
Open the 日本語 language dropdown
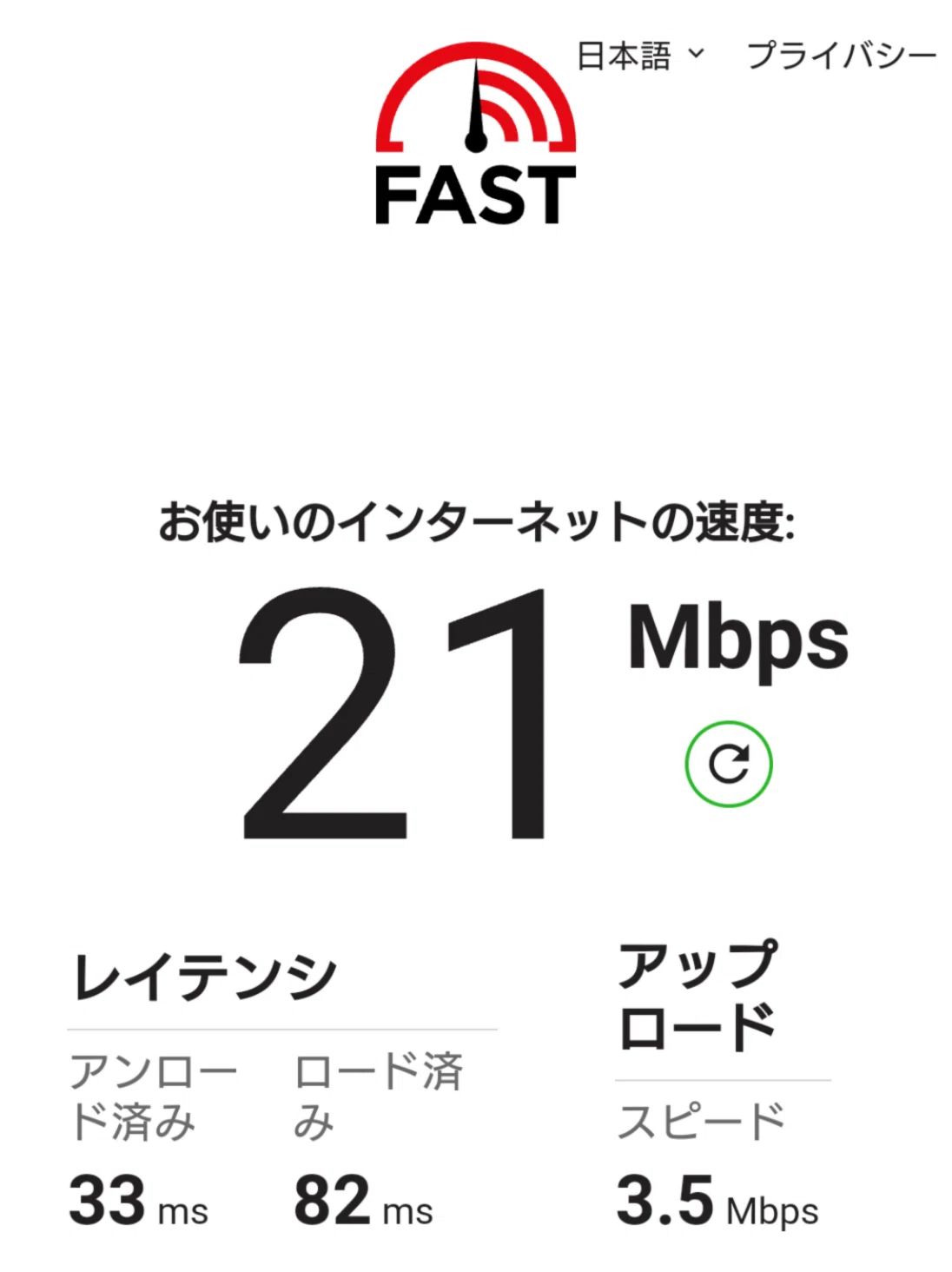tap(641, 56)
